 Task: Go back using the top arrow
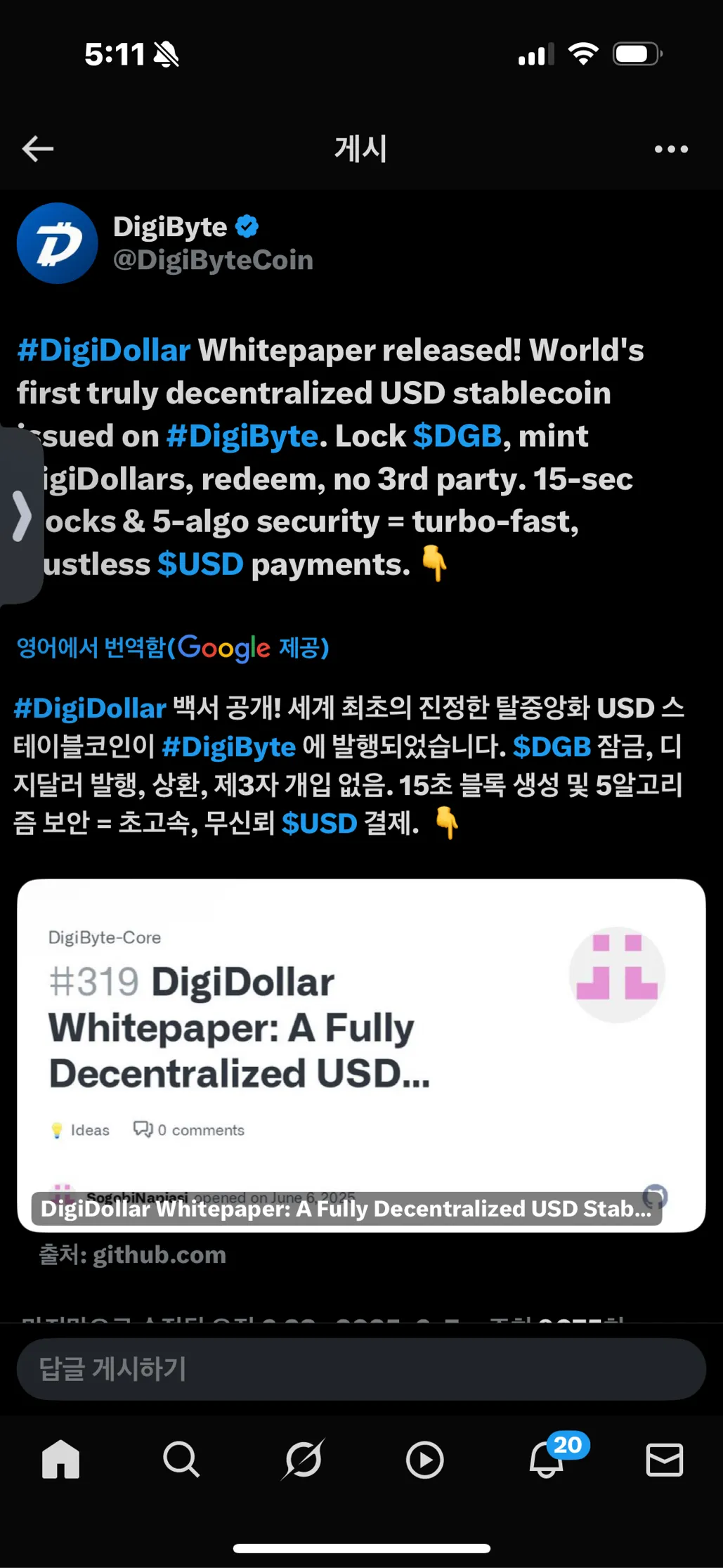(x=38, y=149)
